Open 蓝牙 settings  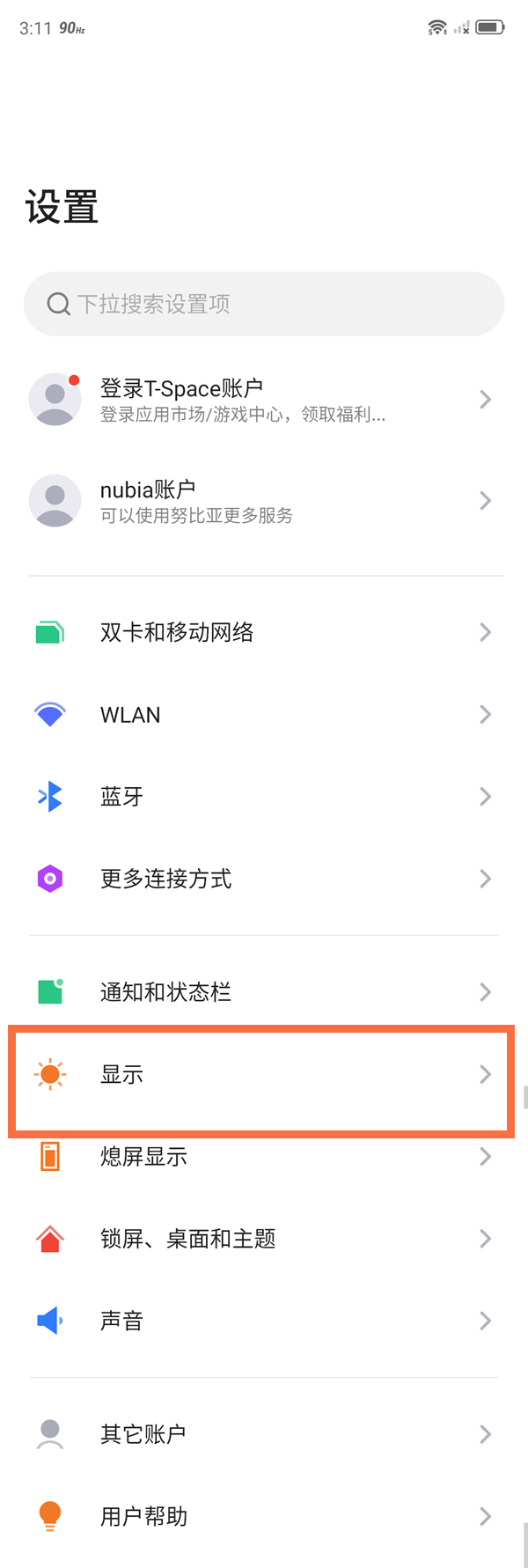(264, 797)
